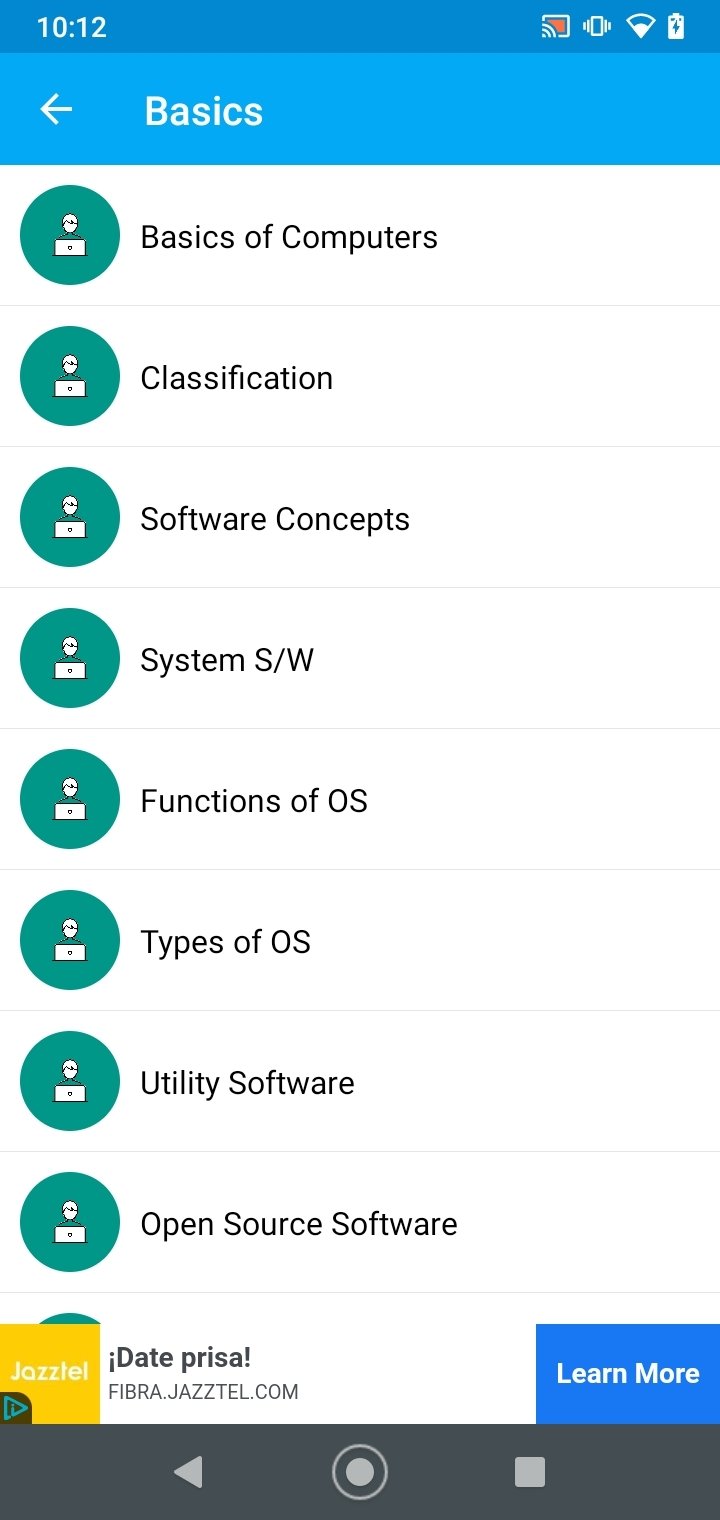
Task: Open recent apps from the navigation bar
Action: point(529,1472)
